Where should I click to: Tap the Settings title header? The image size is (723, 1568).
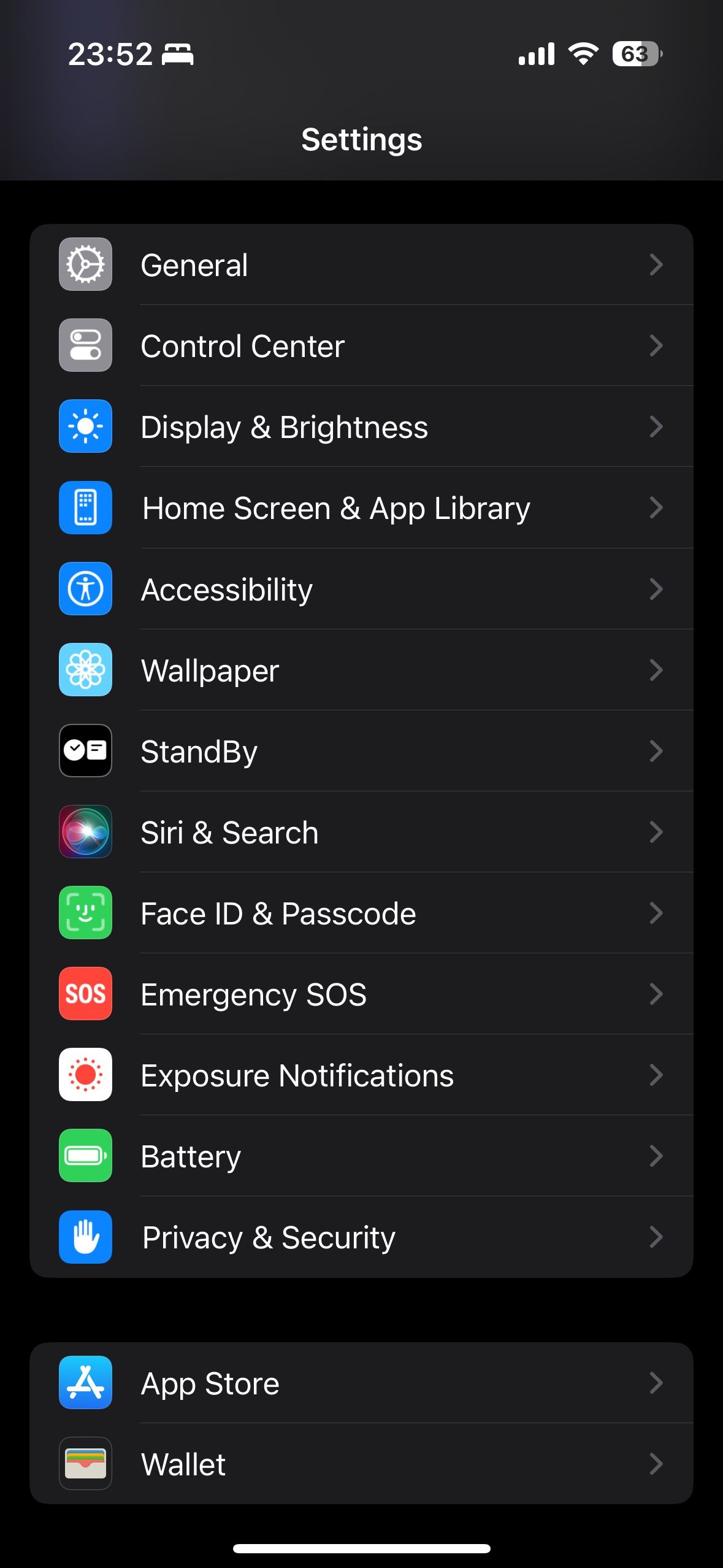tap(361, 140)
